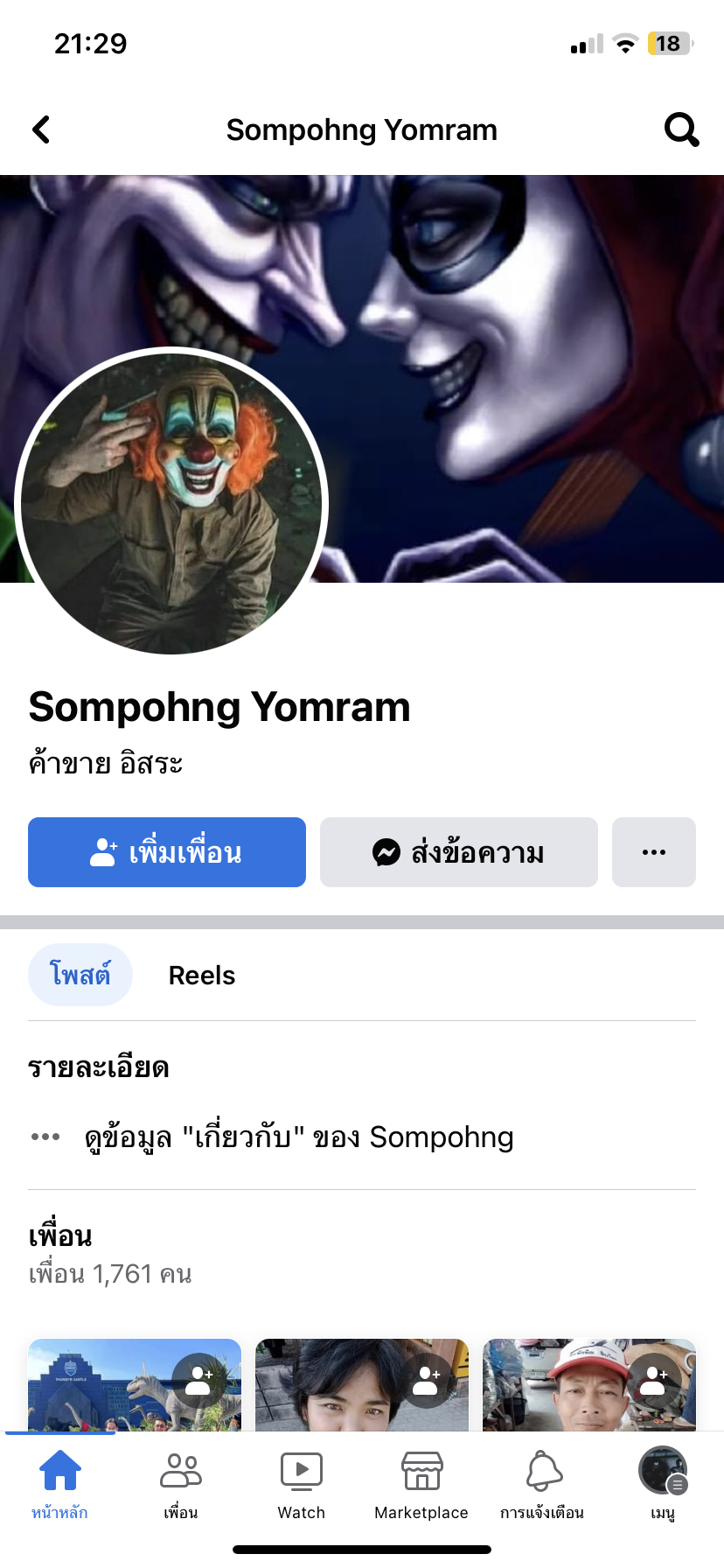The image size is (724, 1568).
Task: Open the three-dot more options button
Action: [654, 852]
